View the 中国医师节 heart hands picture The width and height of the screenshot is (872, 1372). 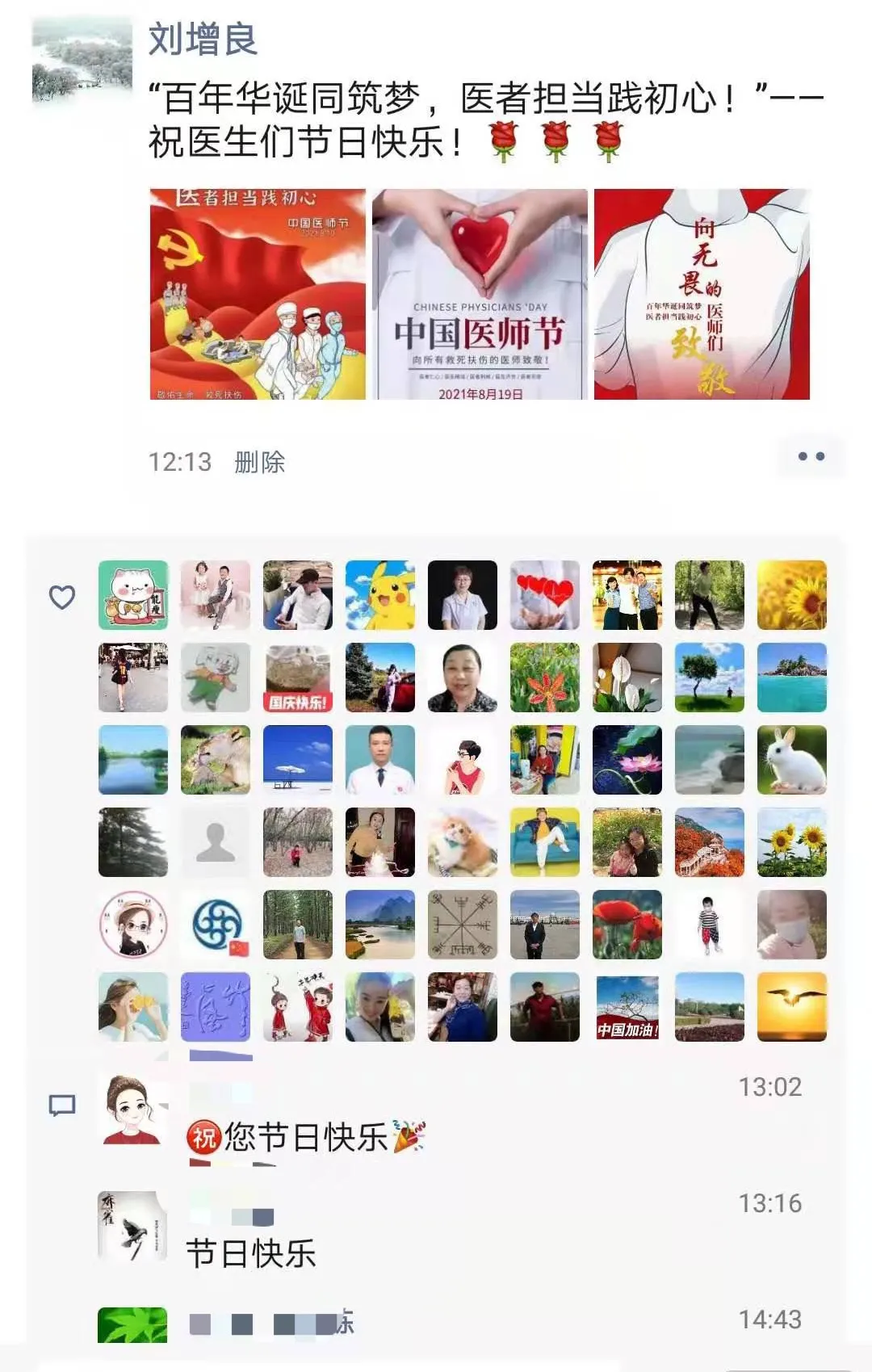click(x=480, y=294)
